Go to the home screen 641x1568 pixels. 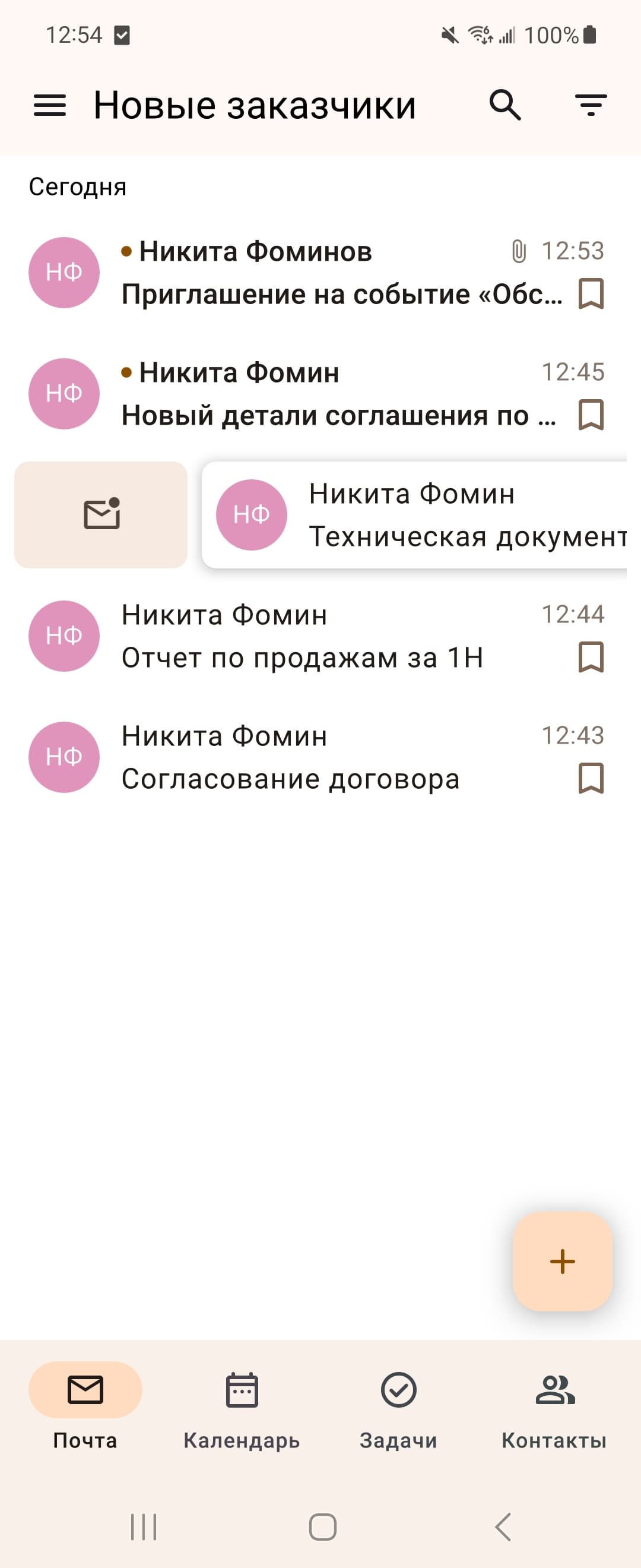pos(322,1526)
